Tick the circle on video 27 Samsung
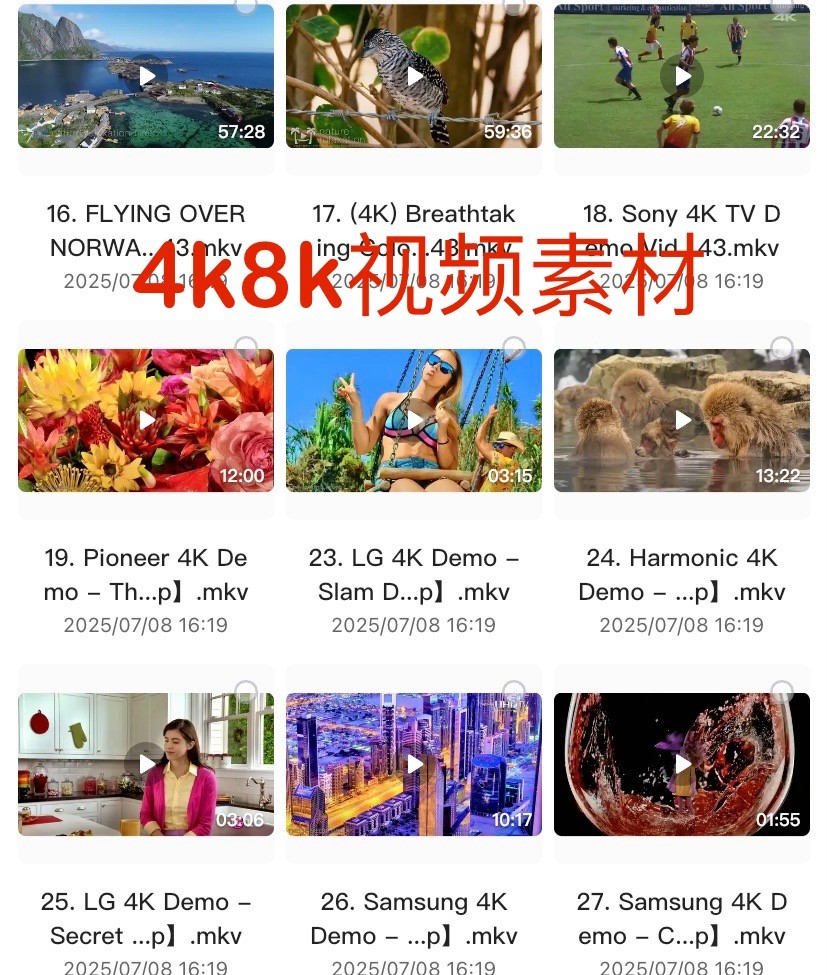This screenshot has height=975, width=827. click(x=782, y=692)
